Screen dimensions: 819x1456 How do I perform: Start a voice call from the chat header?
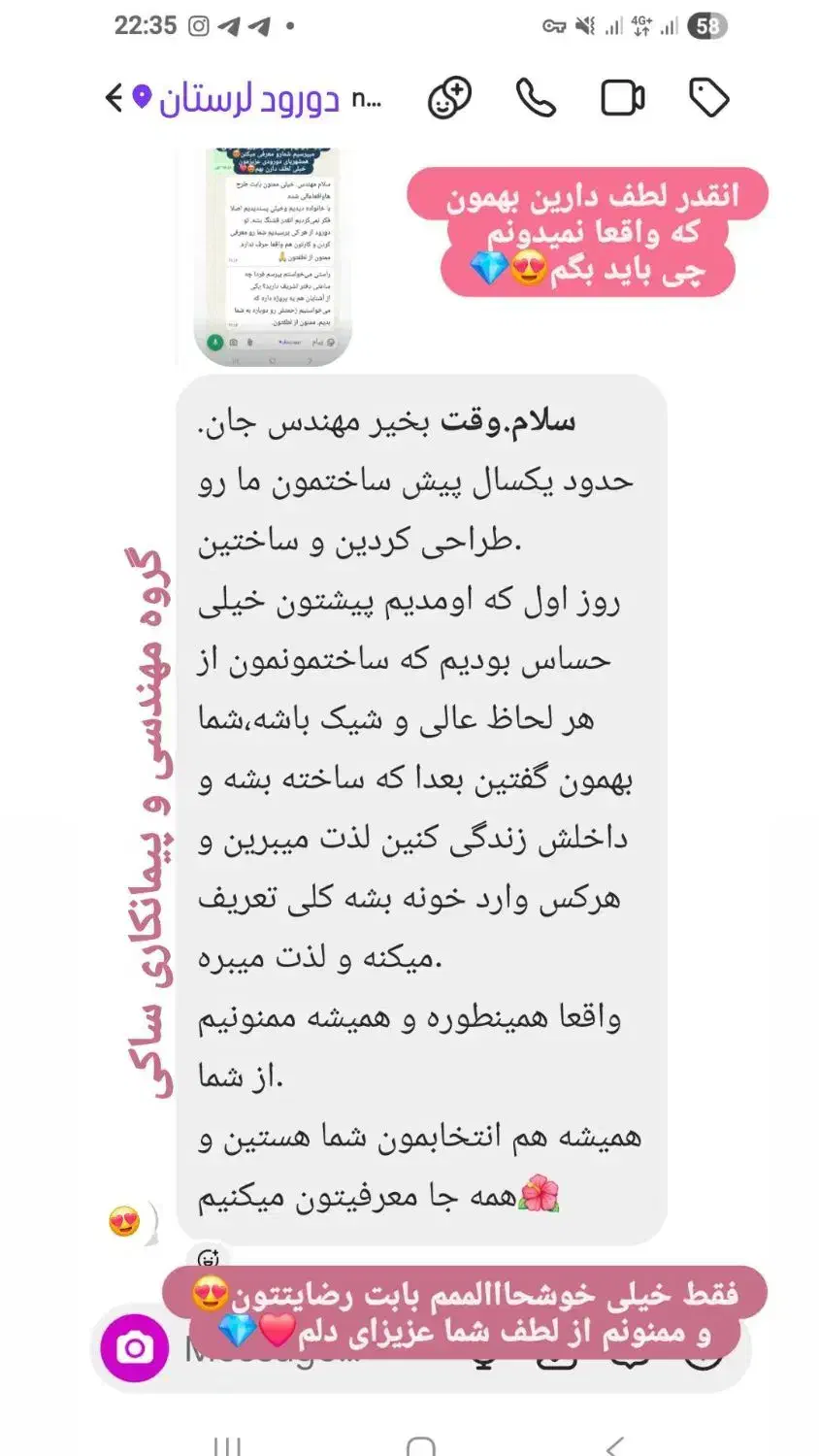coord(535,96)
